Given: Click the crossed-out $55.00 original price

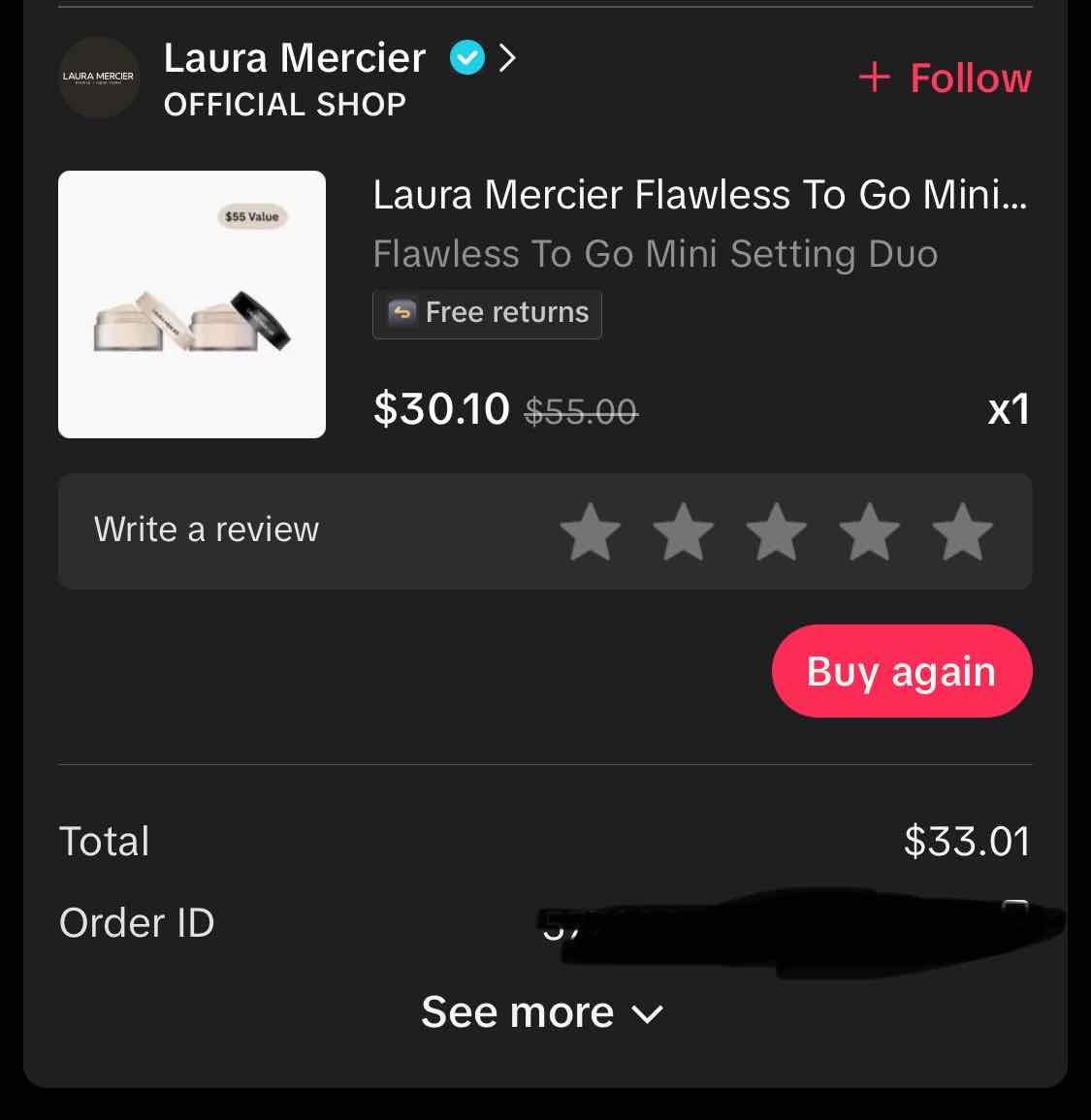Looking at the screenshot, I should click(x=580, y=410).
